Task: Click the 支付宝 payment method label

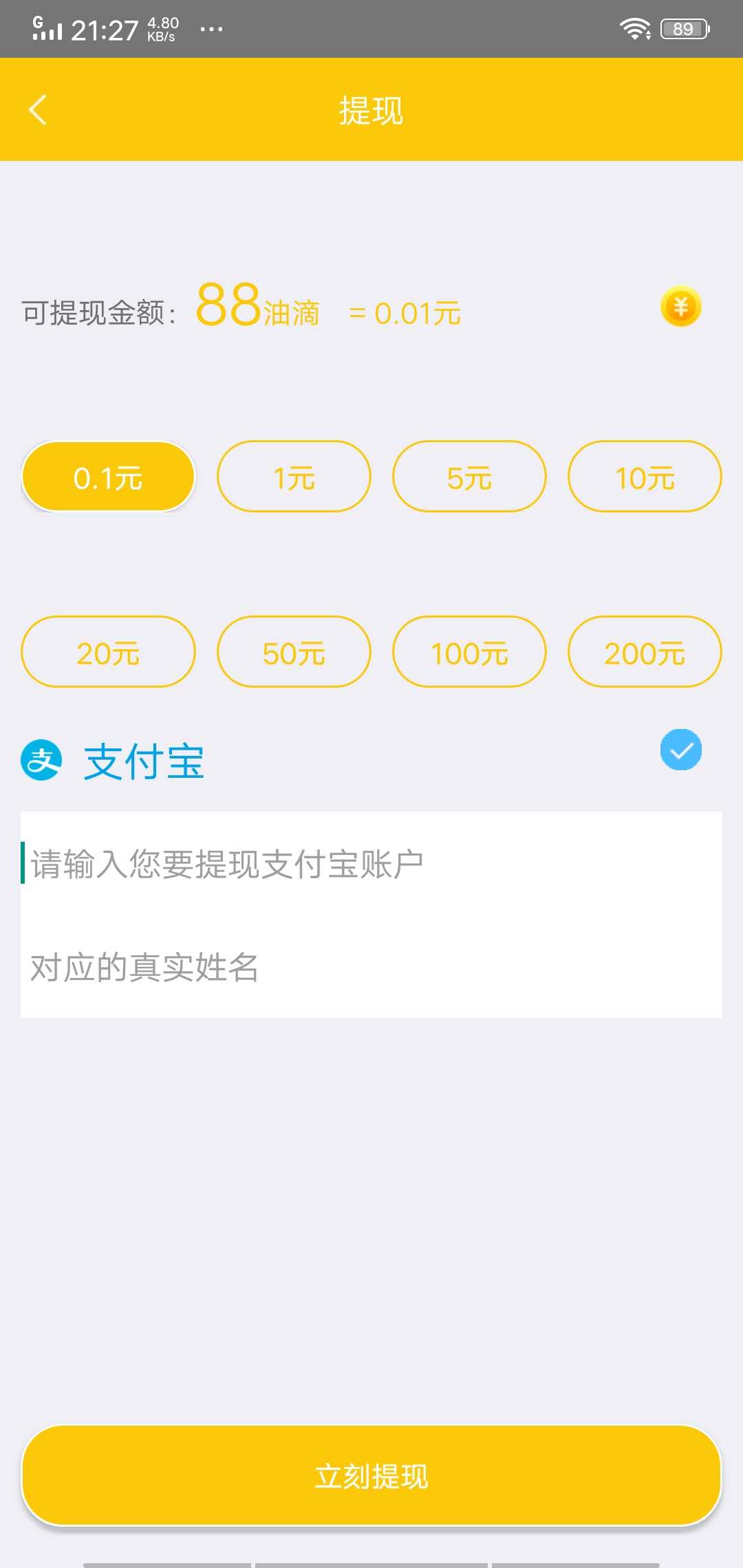Action: pyautogui.click(x=142, y=761)
